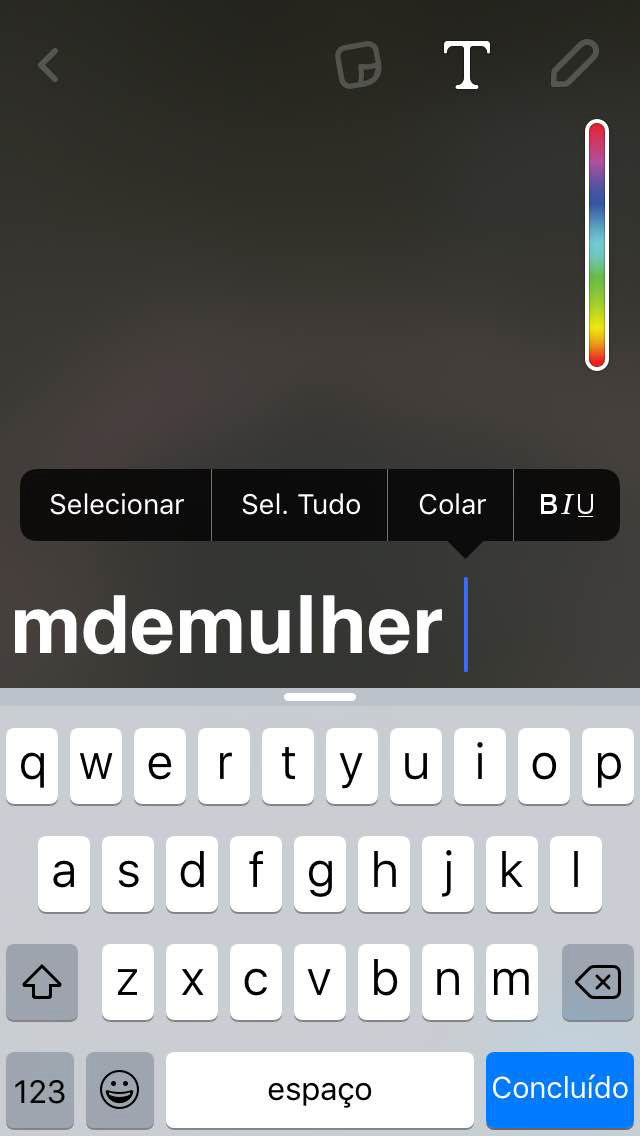Enable the shift key
The image size is (640, 1136).
42,982
